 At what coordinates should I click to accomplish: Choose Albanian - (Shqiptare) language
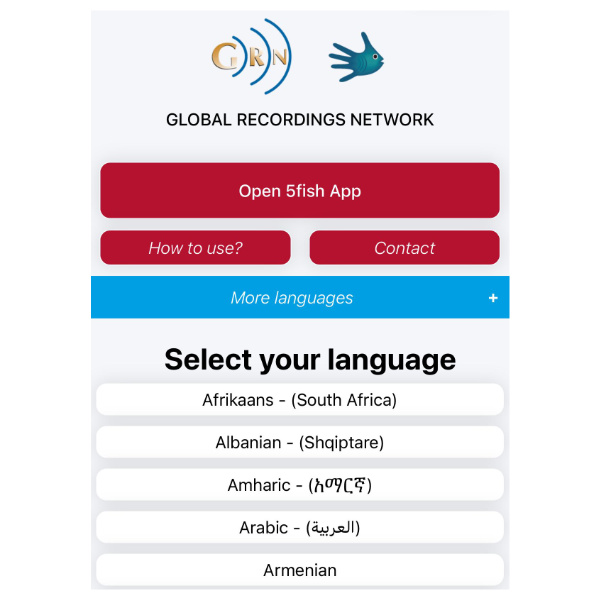pos(300,442)
